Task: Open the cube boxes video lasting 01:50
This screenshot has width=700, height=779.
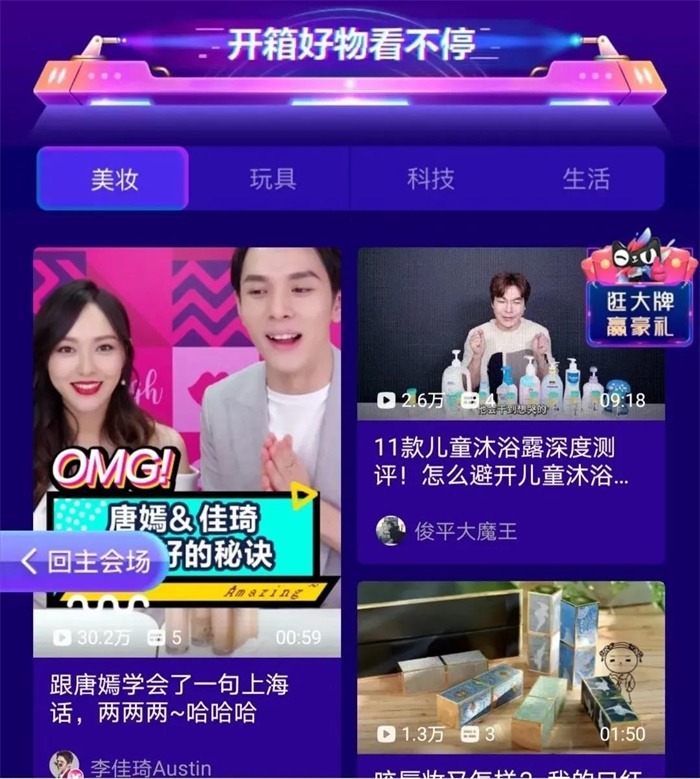Action: [510, 665]
